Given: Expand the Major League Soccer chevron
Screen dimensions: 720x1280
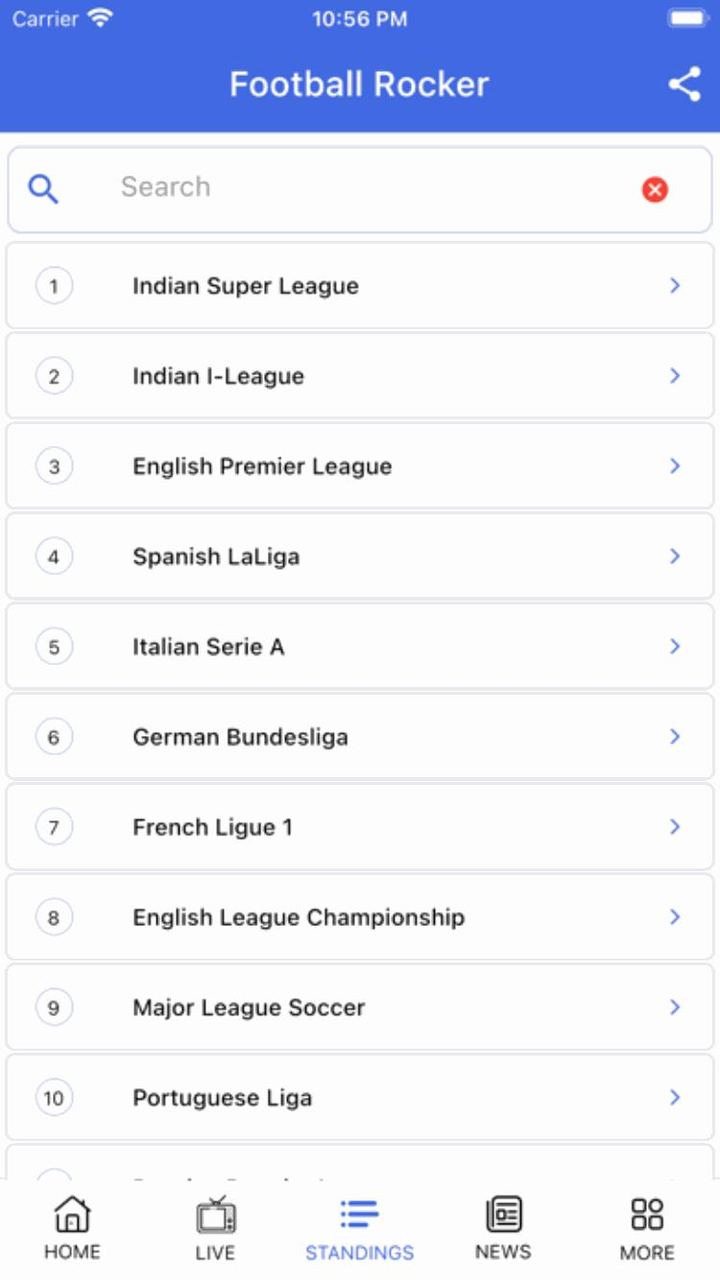Looking at the screenshot, I should coord(675,1007).
